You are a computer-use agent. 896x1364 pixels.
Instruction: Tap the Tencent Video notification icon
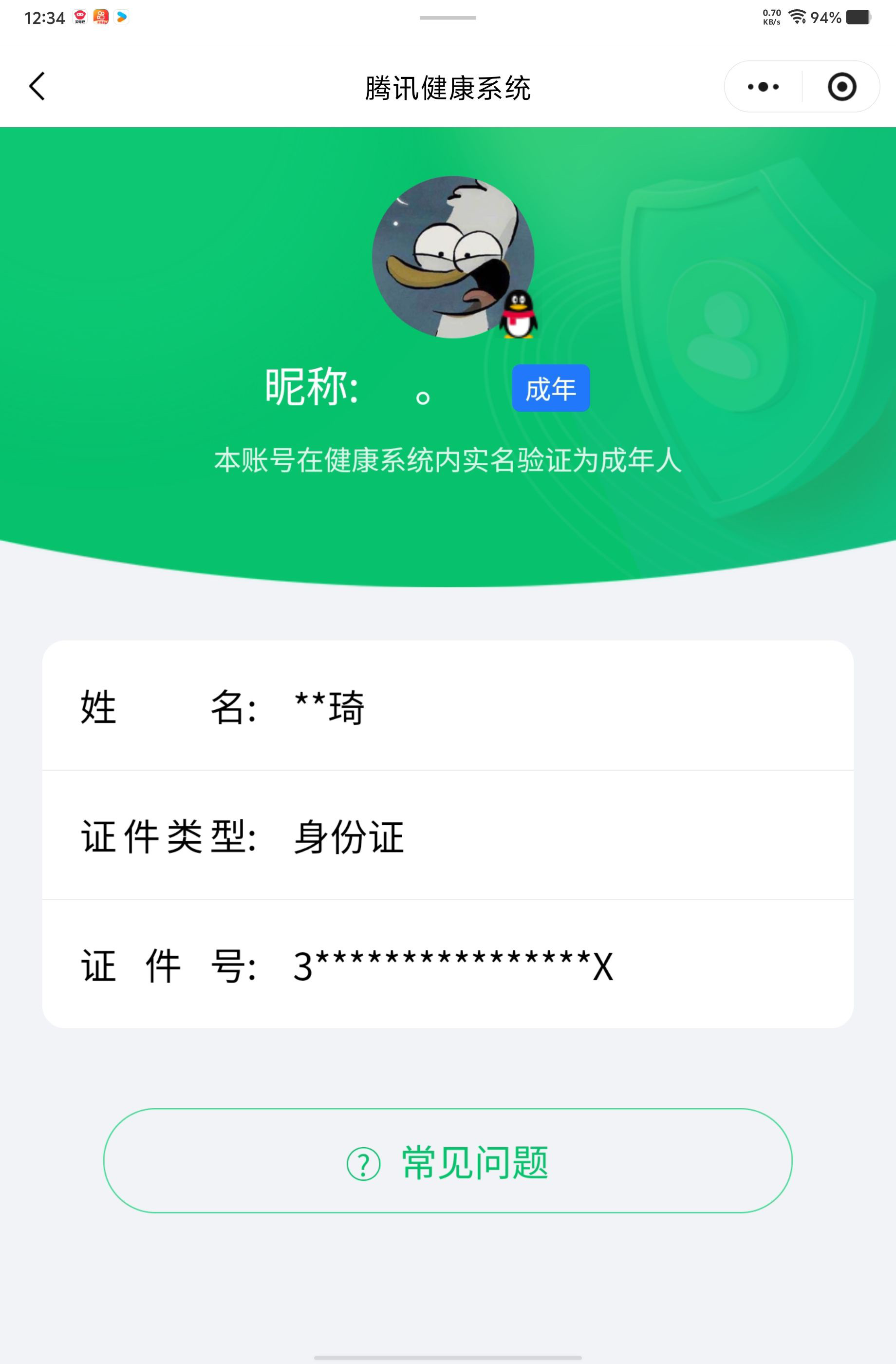tap(121, 17)
